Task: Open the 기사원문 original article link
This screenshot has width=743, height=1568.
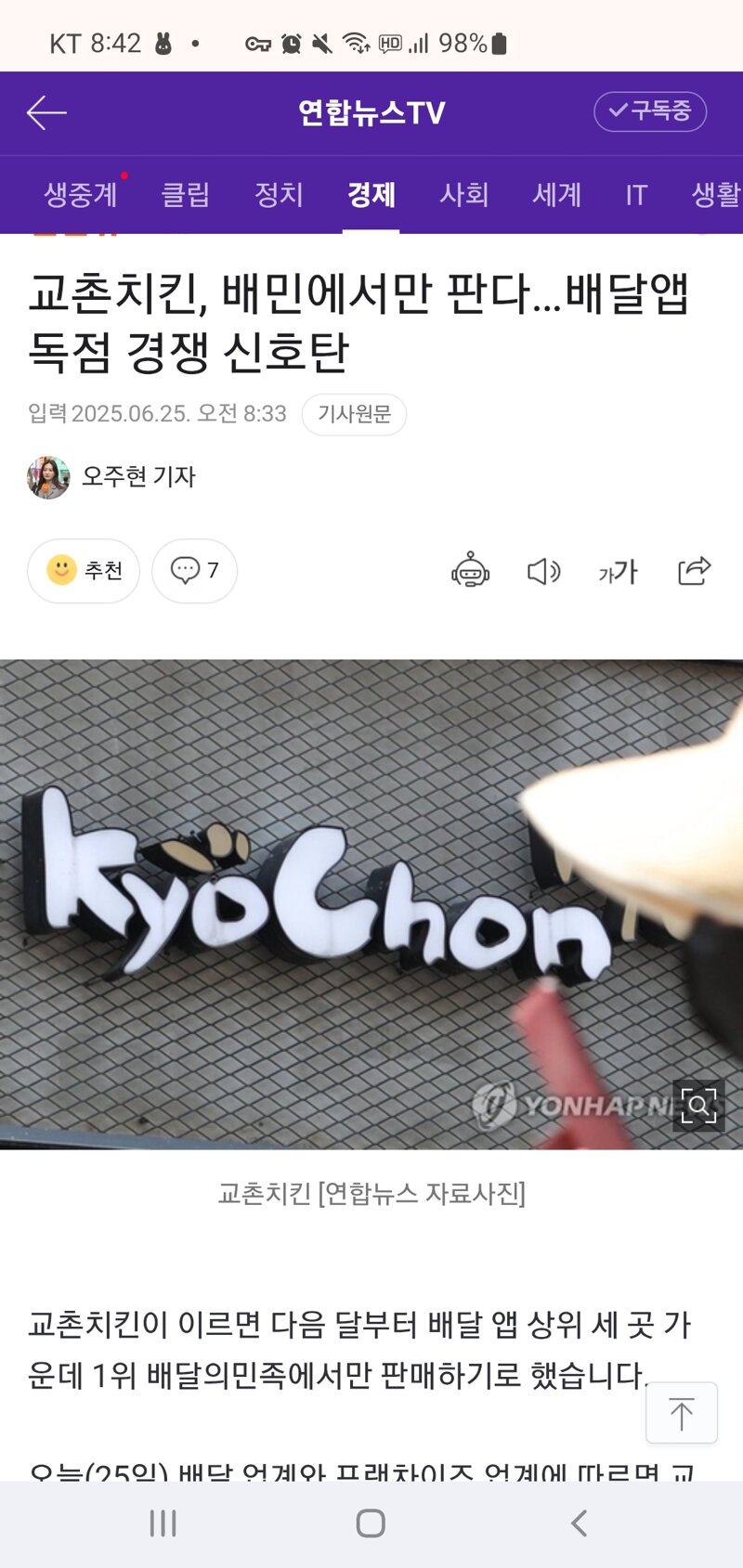Action: click(x=354, y=414)
